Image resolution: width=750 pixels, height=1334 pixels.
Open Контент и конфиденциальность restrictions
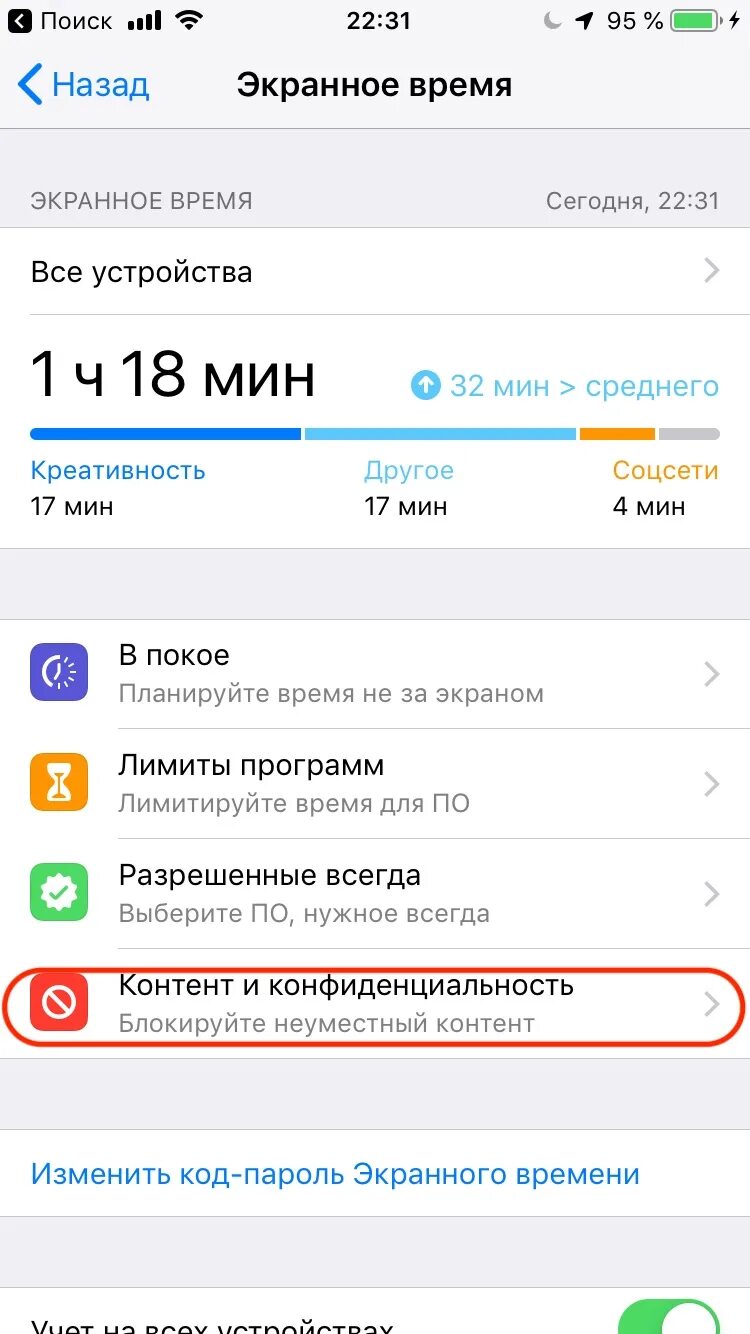pyautogui.click(x=375, y=1004)
